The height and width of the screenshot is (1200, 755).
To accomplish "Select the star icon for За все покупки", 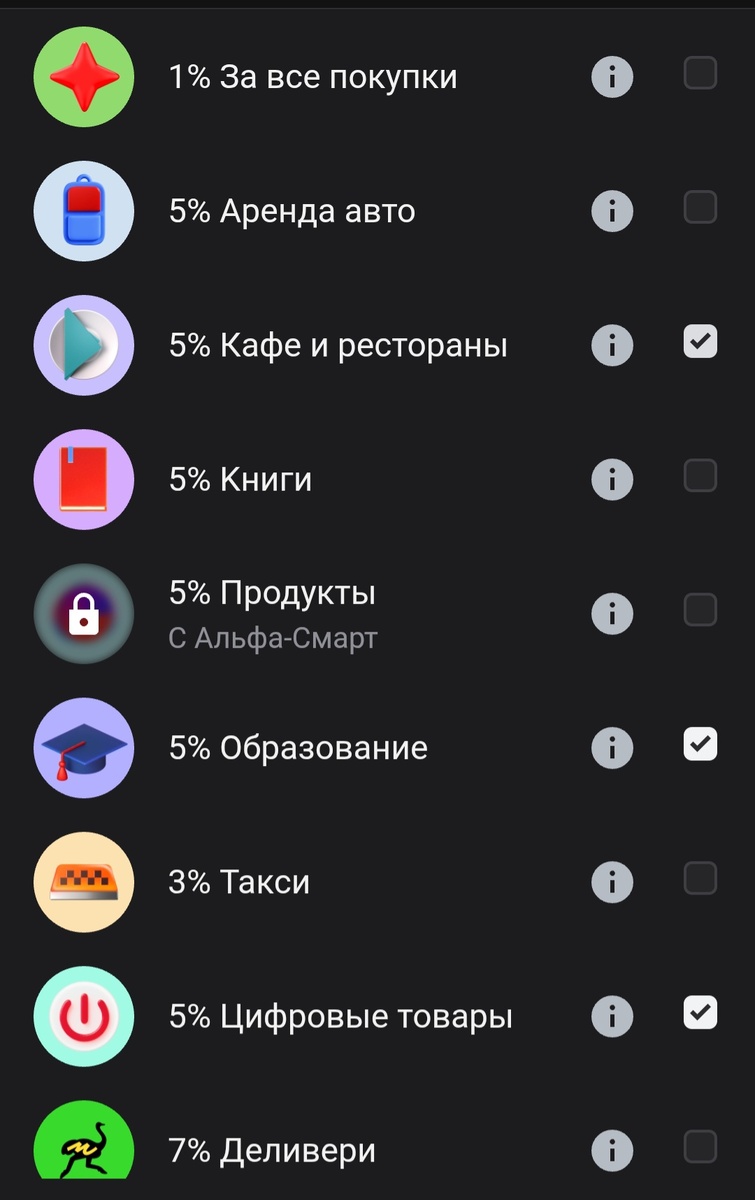I will (x=84, y=77).
